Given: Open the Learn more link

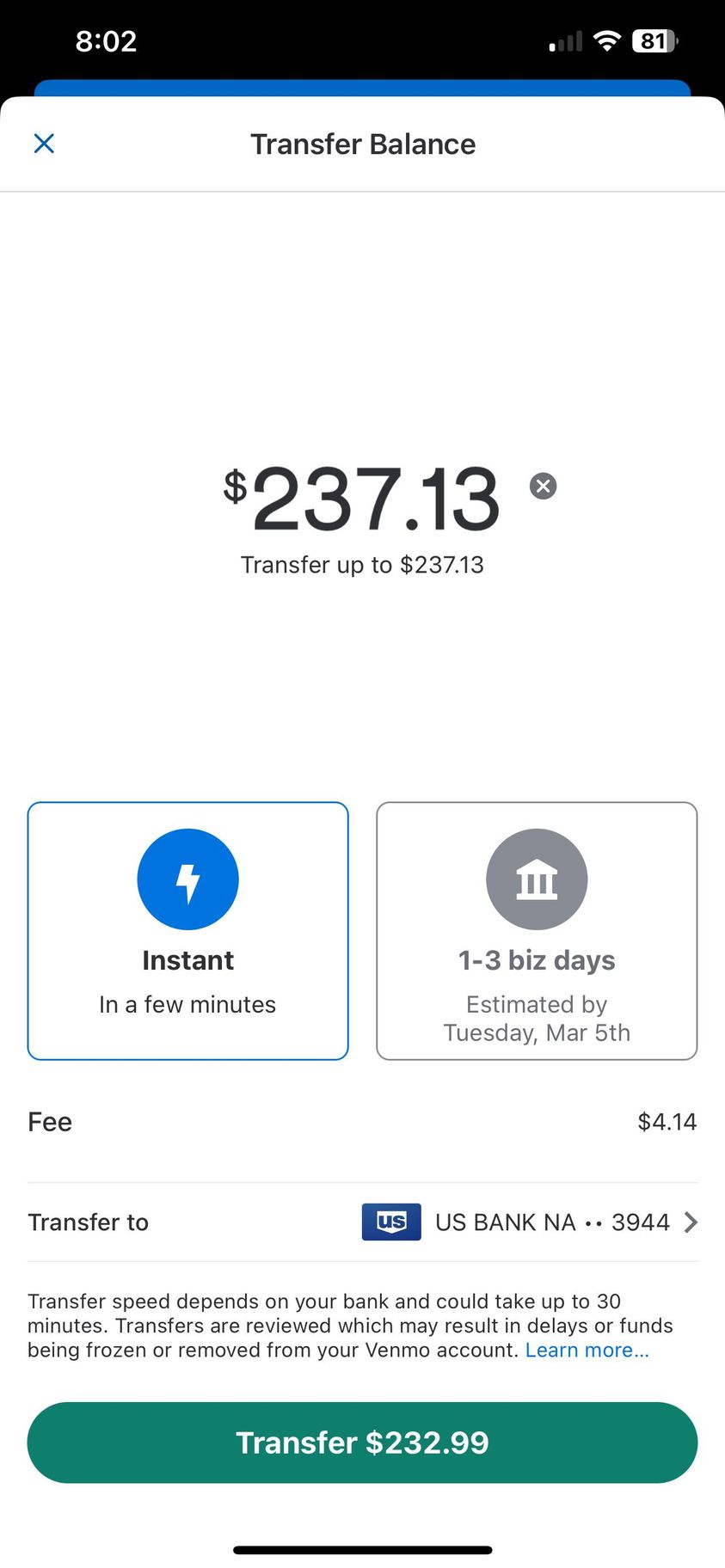Looking at the screenshot, I should (587, 1350).
